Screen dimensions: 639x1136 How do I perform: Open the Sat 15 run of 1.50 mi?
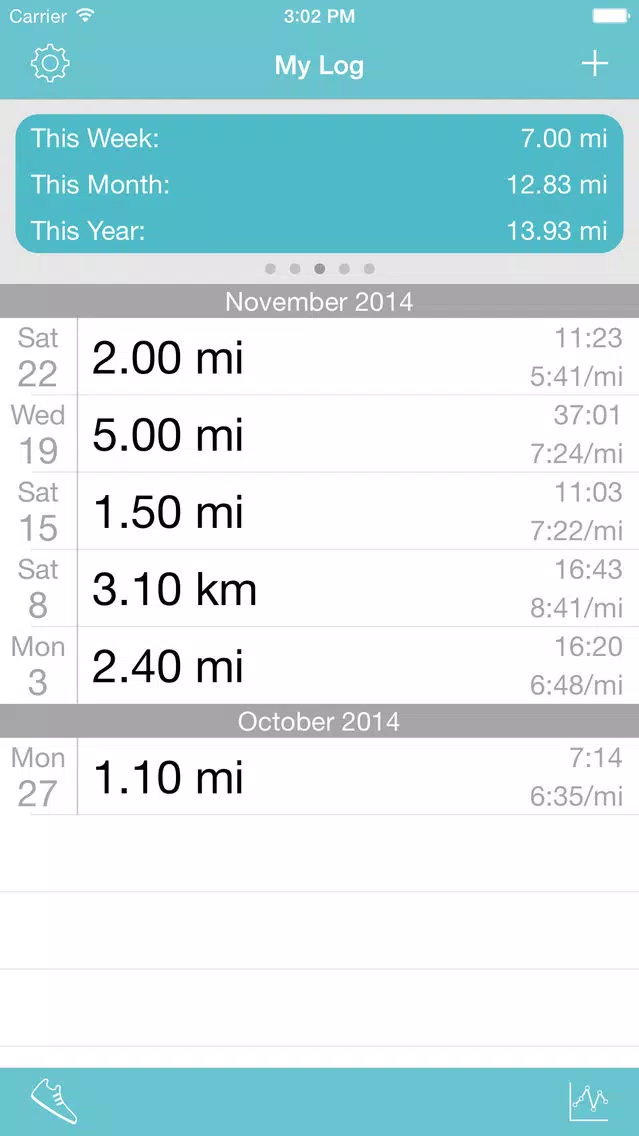pos(320,511)
